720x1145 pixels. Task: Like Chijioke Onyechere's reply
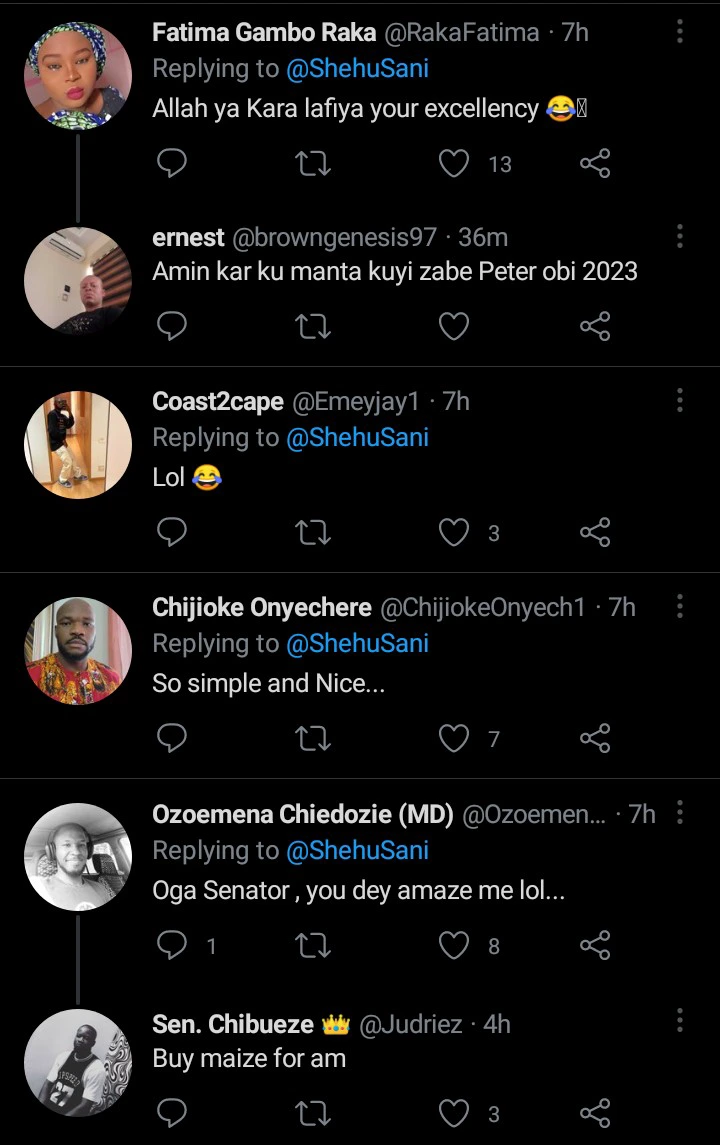click(455, 739)
